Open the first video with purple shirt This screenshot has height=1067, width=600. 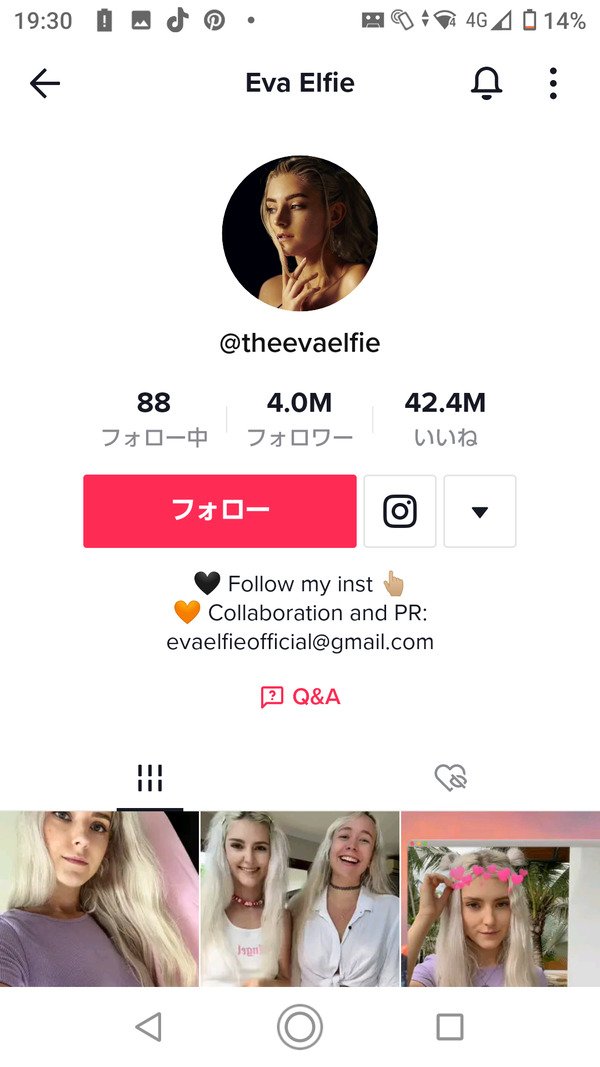coord(99,898)
